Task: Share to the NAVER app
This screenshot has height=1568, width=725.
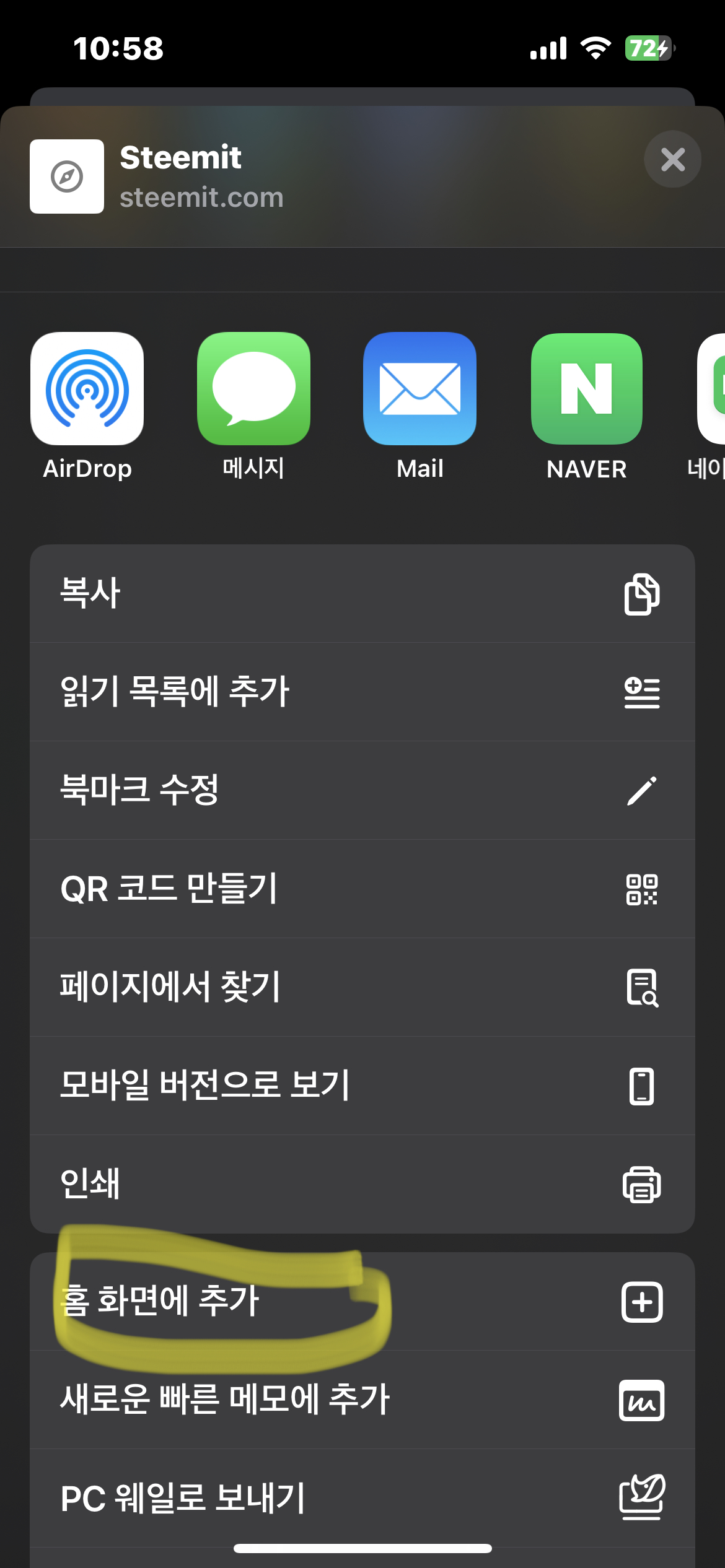Action: click(586, 389)
